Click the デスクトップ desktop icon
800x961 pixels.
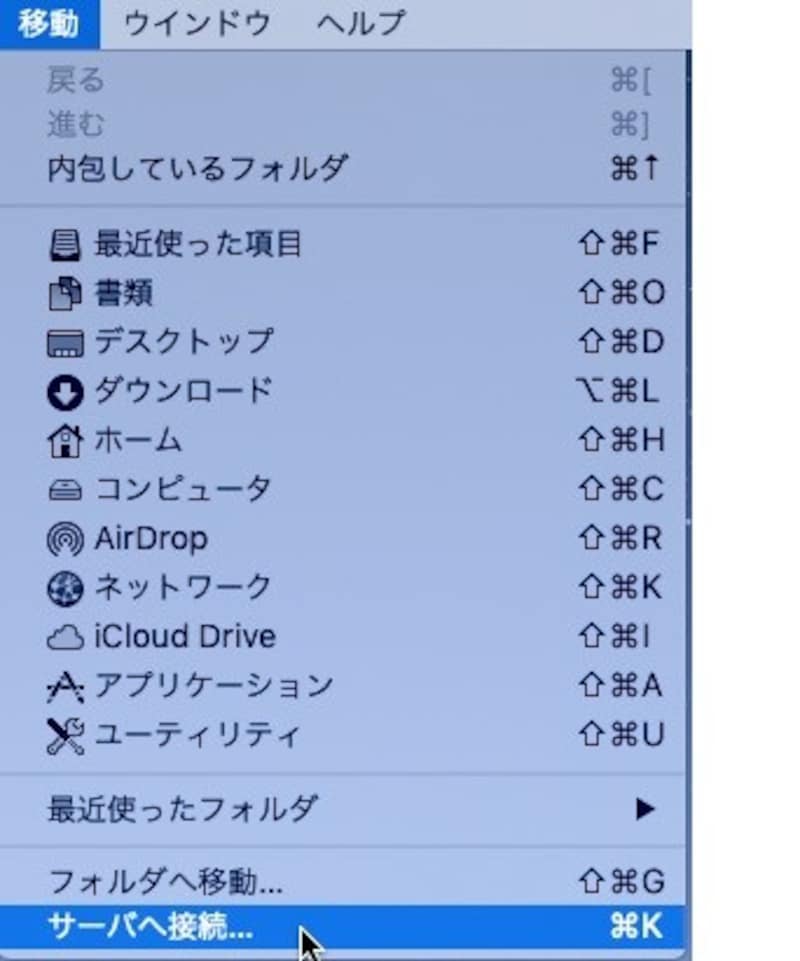coord(63,340)
